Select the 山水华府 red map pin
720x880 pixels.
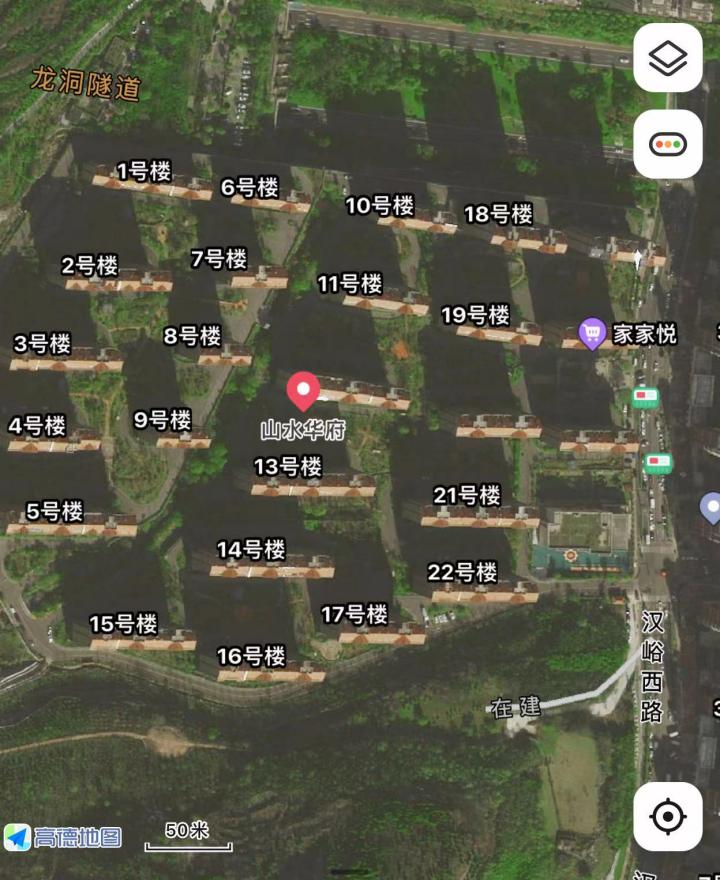tap(303, 388)
